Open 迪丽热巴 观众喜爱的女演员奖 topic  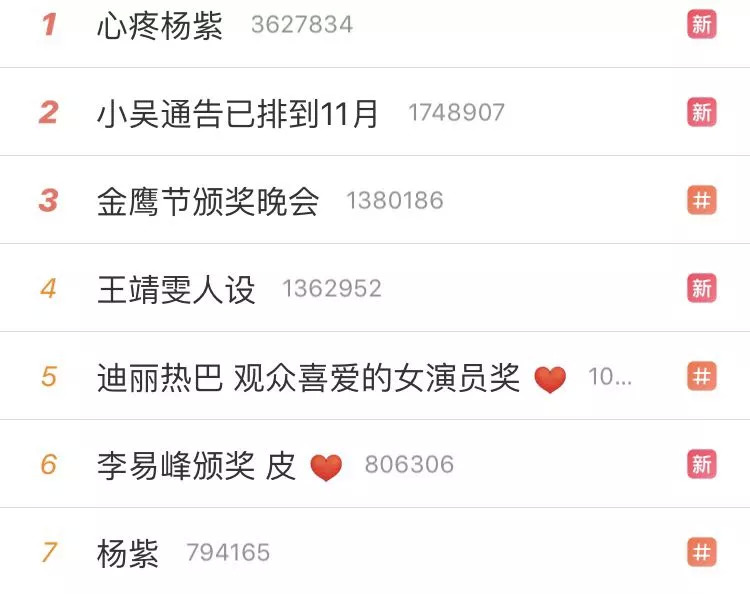click(308, 377)
